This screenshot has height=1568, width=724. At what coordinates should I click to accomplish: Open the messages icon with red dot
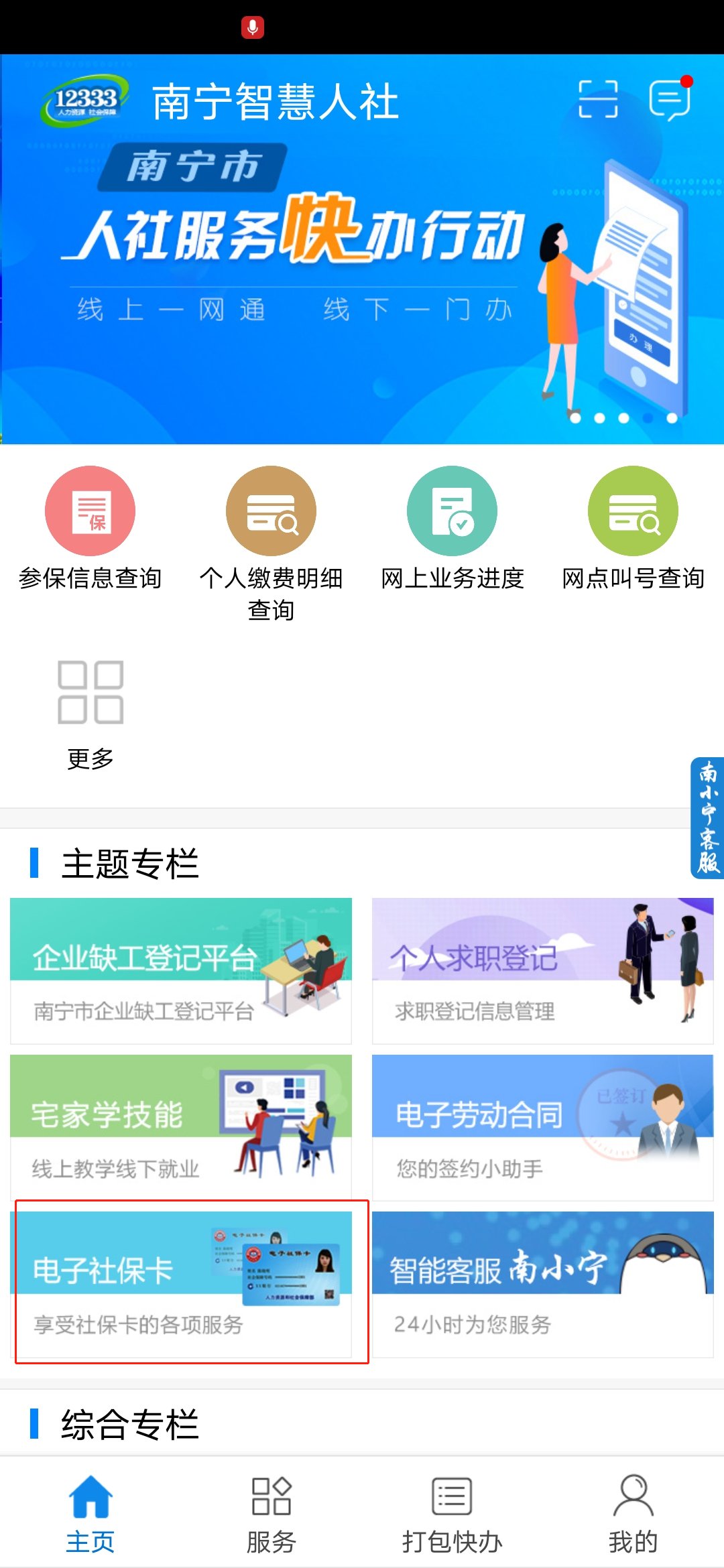click(670, 99)
